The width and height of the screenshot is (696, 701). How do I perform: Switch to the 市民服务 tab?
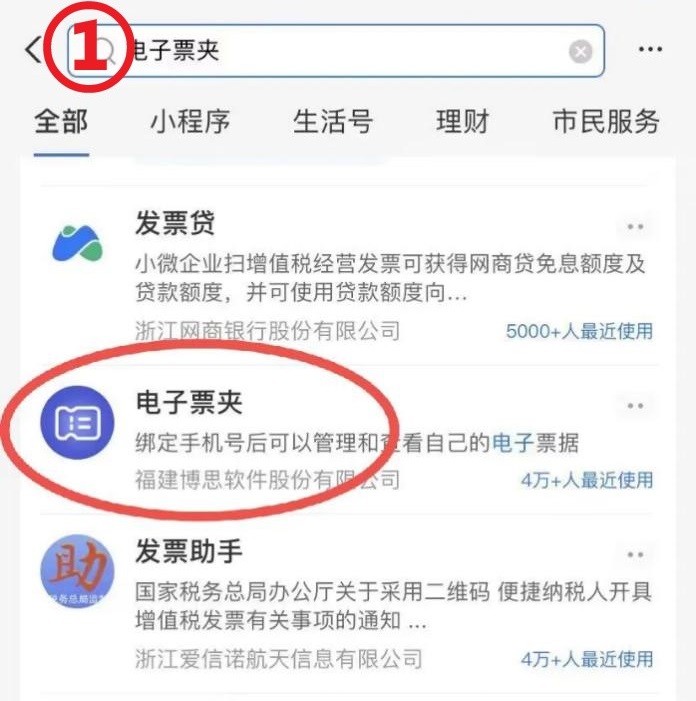[x=606, y=122]
